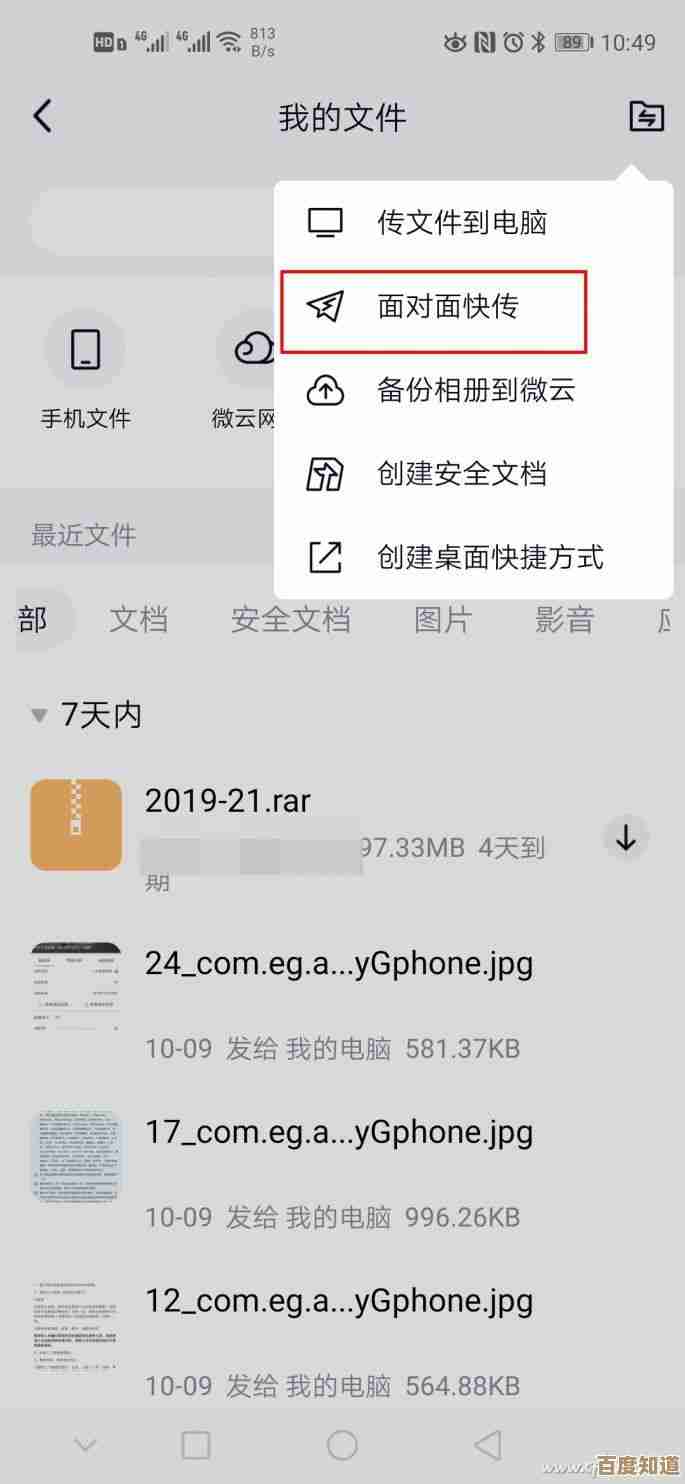Switch to the 安全文档 tab
The image size is (685, 1484).
coord(290,619)
